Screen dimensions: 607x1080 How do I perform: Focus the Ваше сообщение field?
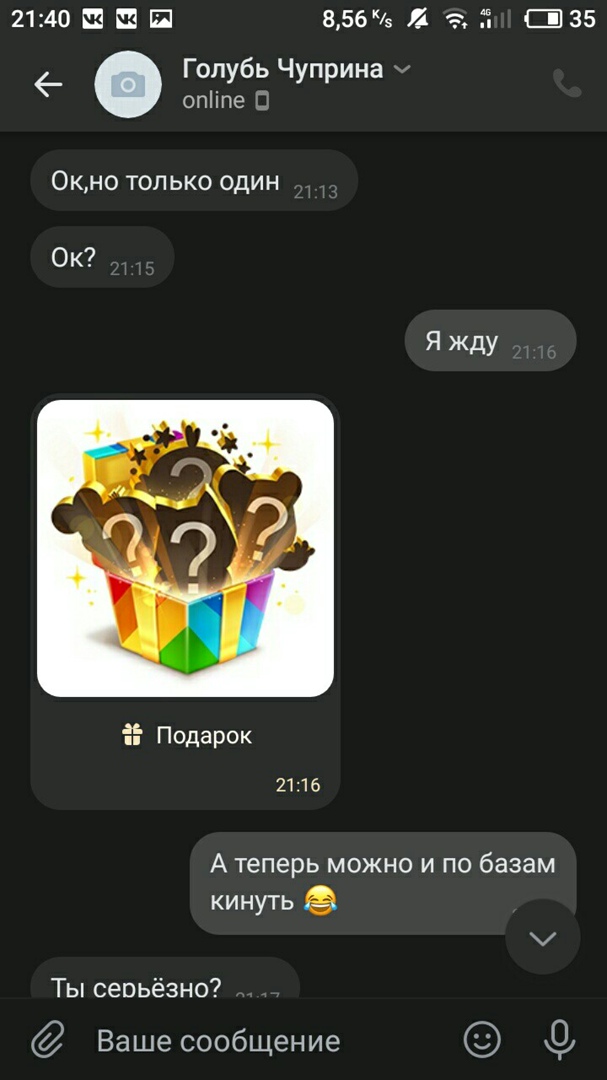tap(260, 1041)
